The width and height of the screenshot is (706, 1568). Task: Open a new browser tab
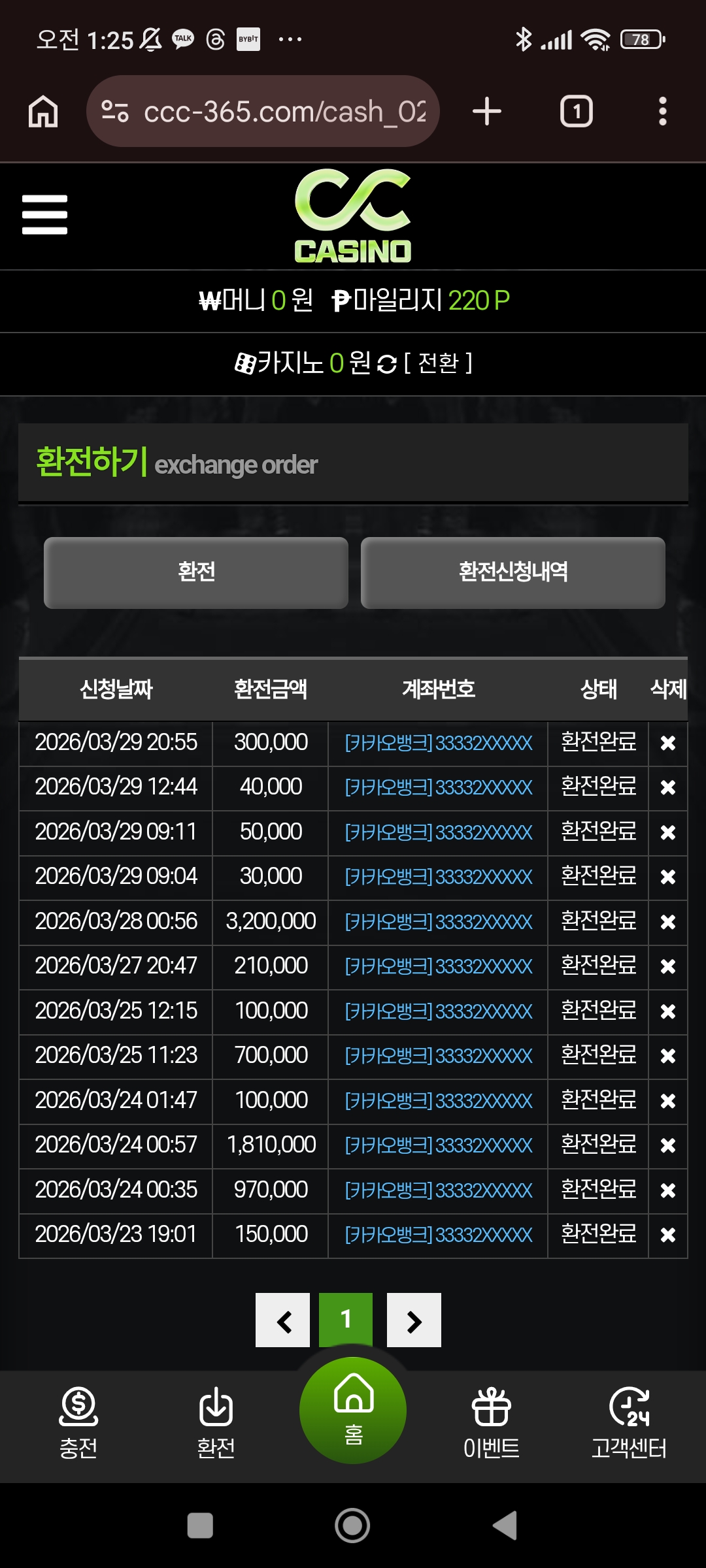487,111
